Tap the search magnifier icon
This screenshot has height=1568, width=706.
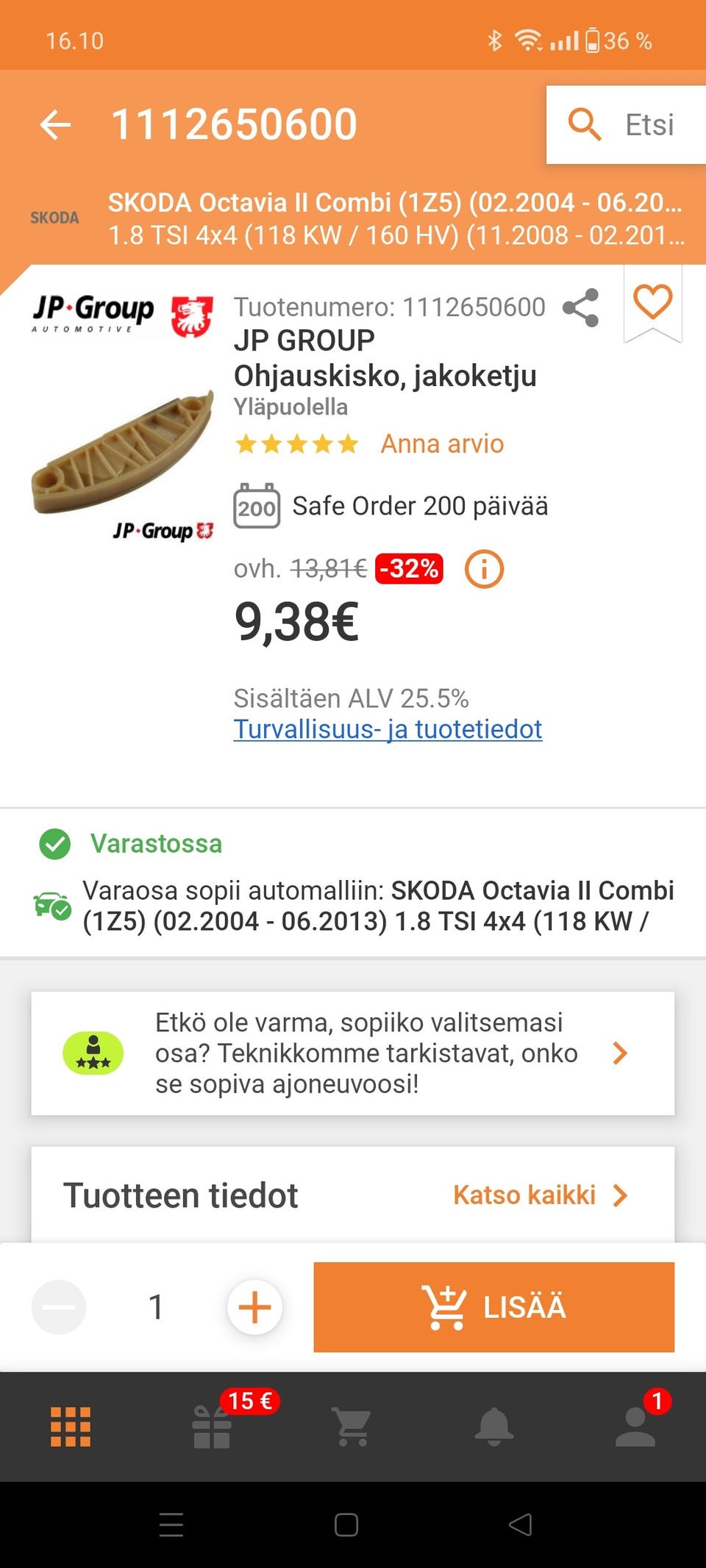pos(585,125)
